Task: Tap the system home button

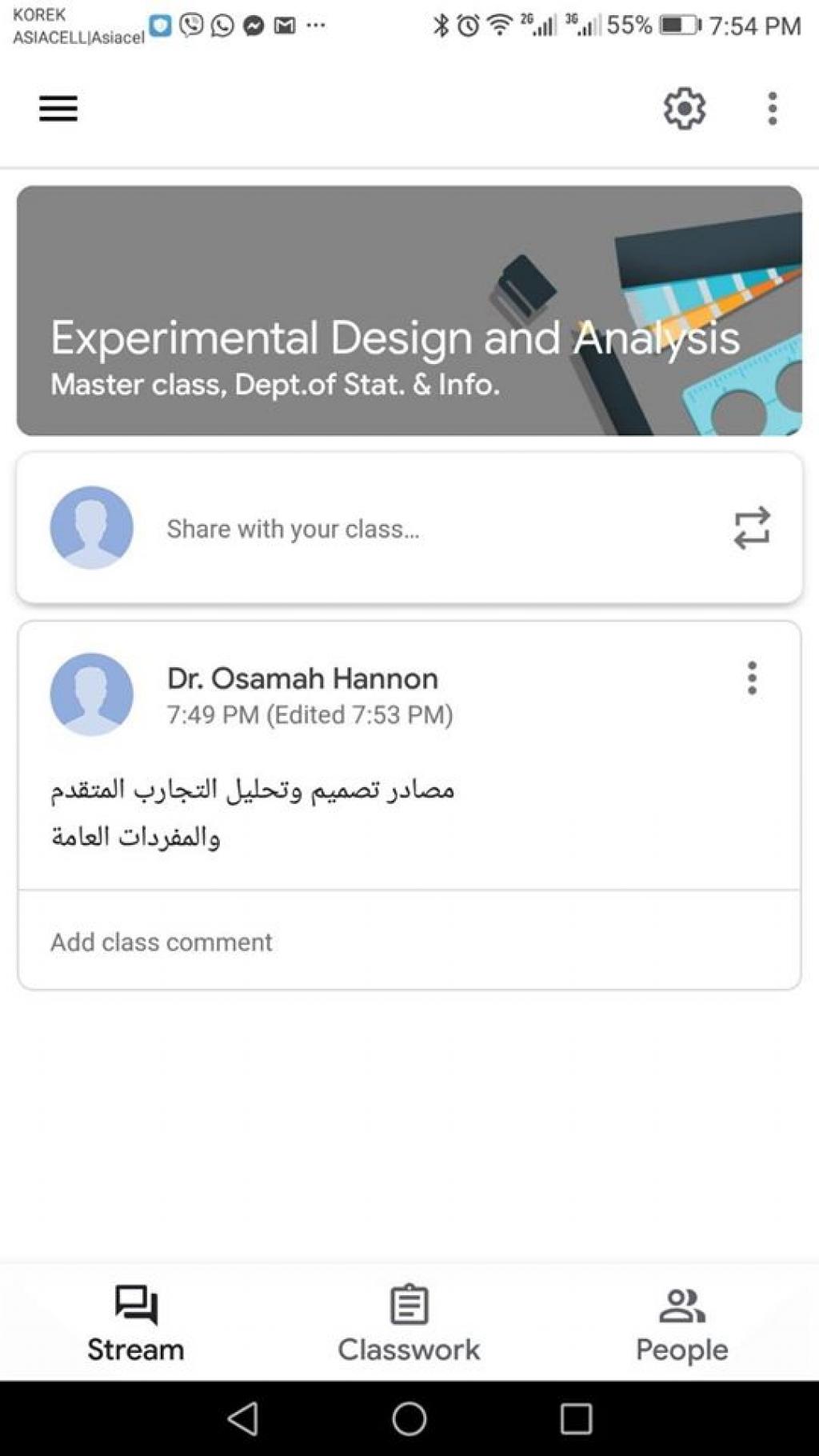Action: (x=409, y=1418)
